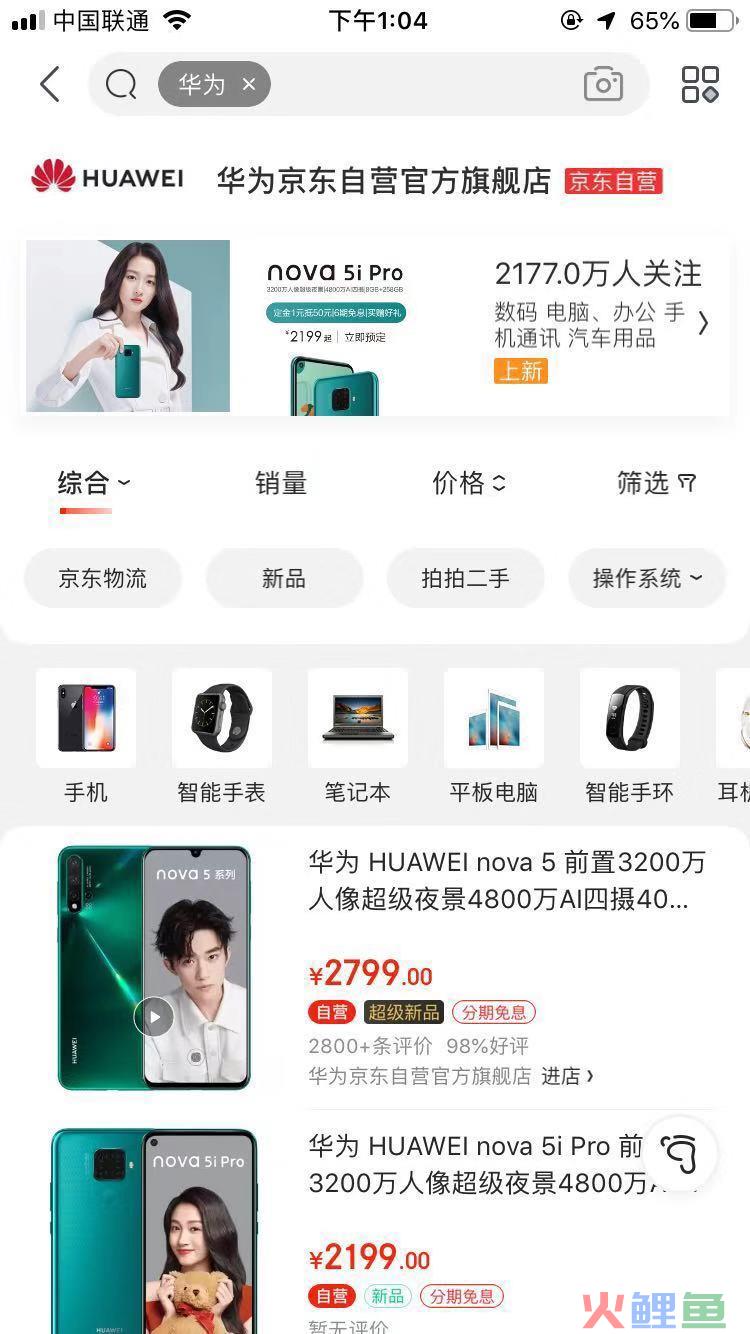Select the 拍拍二手 filter chip

[465, 578]
